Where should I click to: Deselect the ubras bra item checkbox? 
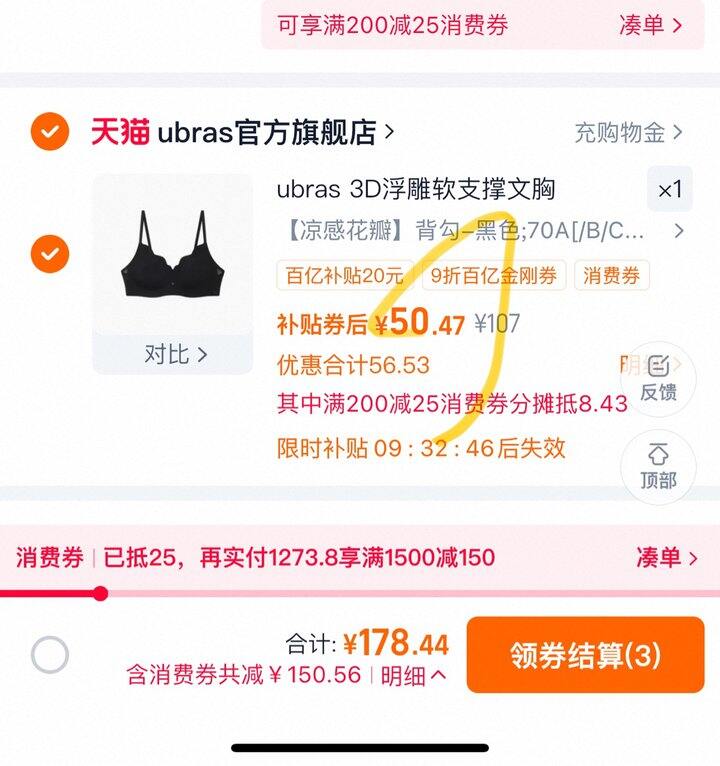[x=50, y=254]
